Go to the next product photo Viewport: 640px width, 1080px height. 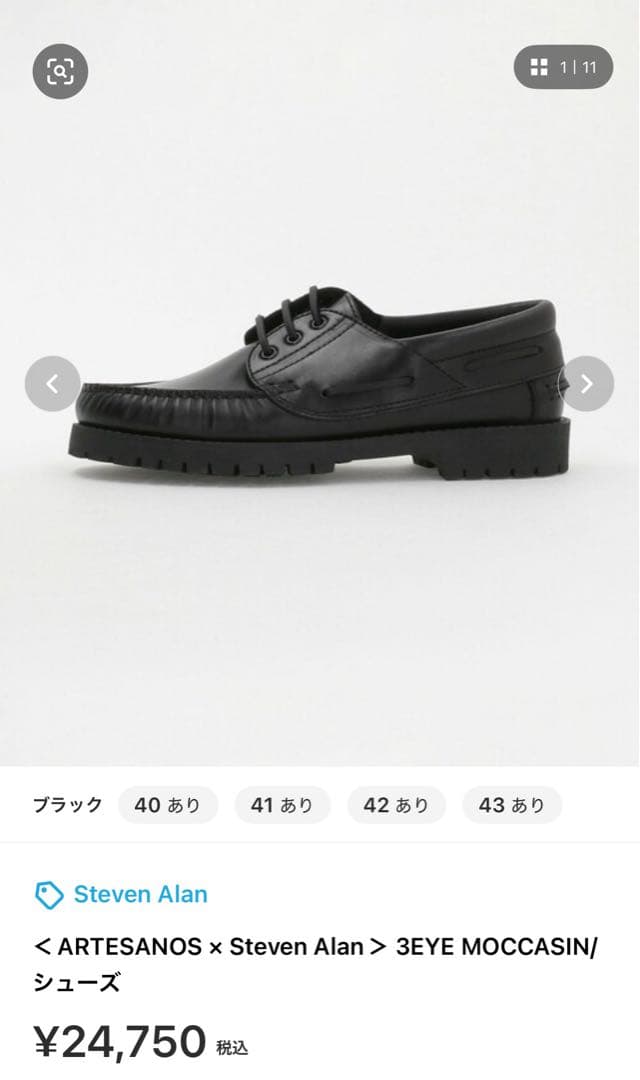click(586, 383)
